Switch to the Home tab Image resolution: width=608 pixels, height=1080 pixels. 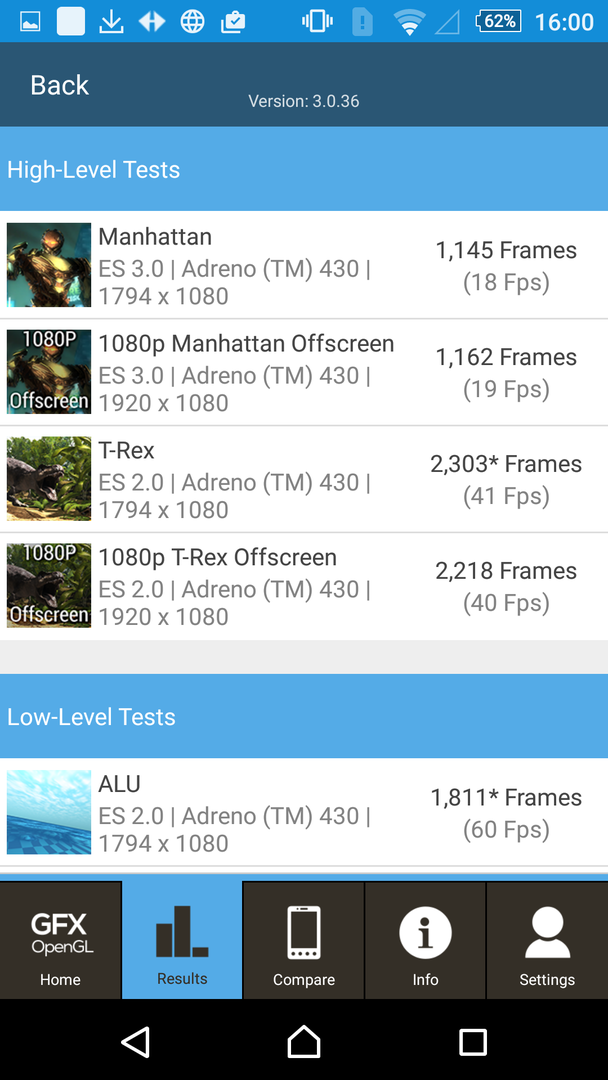click(x=60, y=940)
